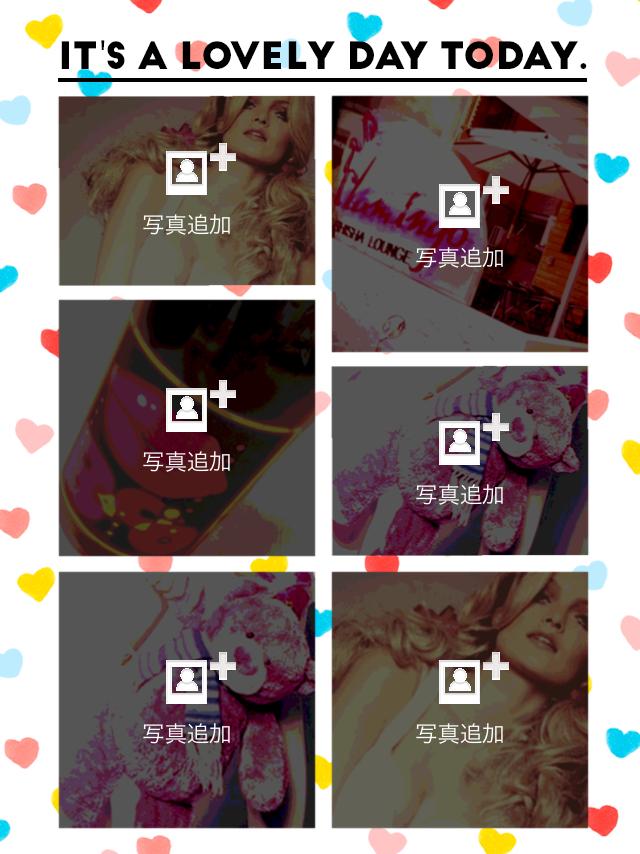Add photo to the lounge sign slot

(x=460, y=224)
